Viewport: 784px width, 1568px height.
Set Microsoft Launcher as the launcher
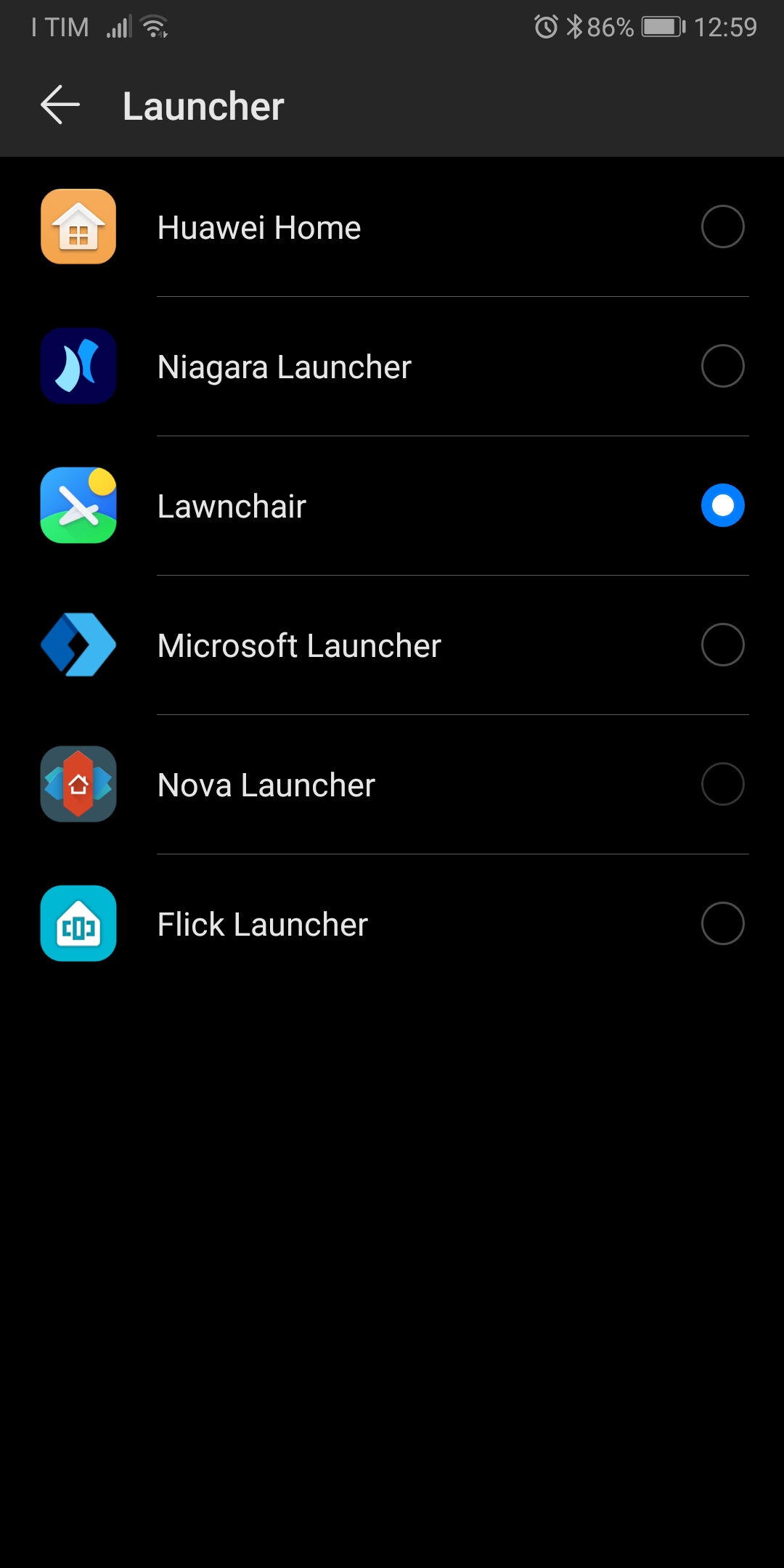pos(392,645)
